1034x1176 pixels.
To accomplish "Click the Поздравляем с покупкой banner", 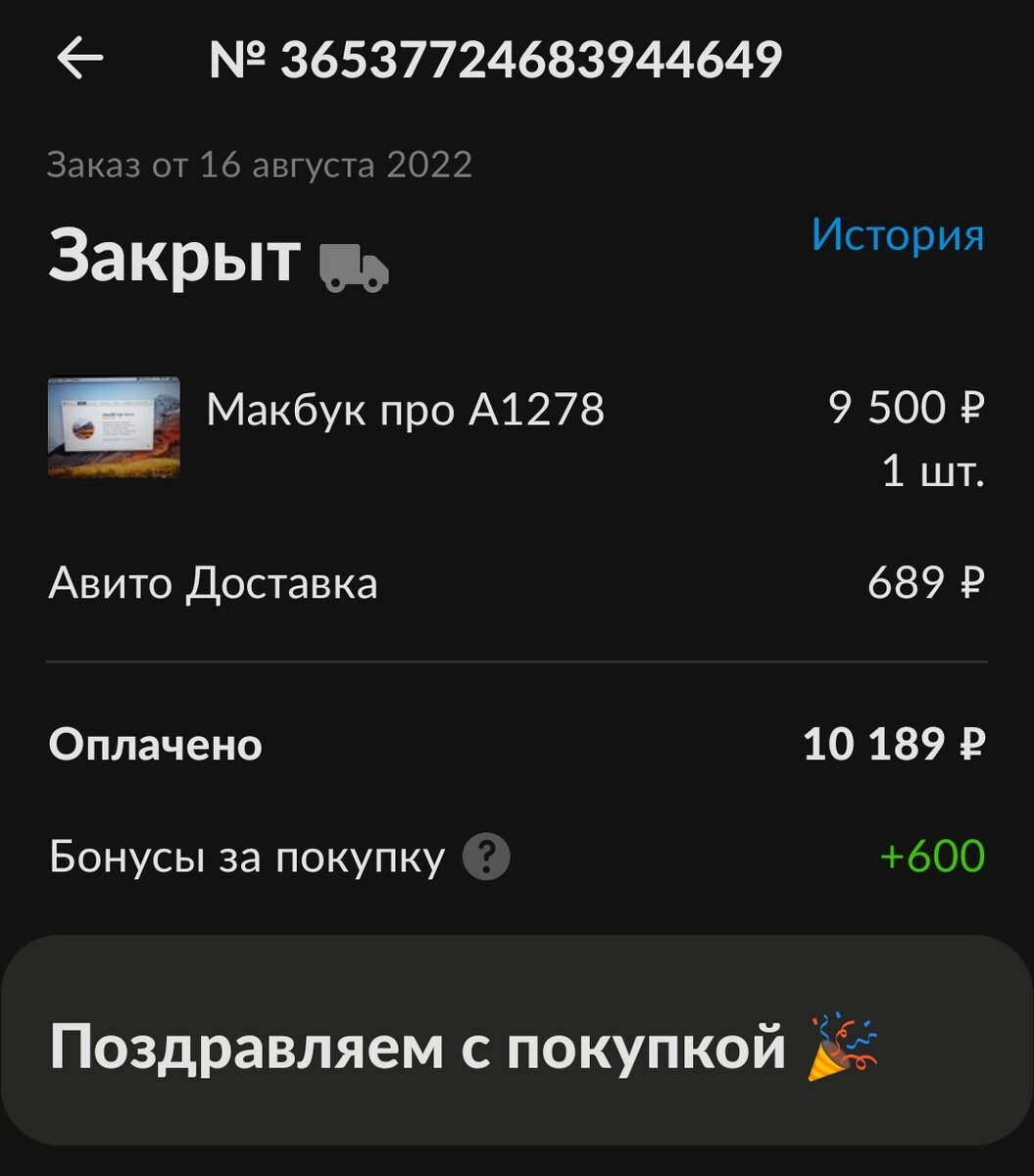I will pos(517,1047).
